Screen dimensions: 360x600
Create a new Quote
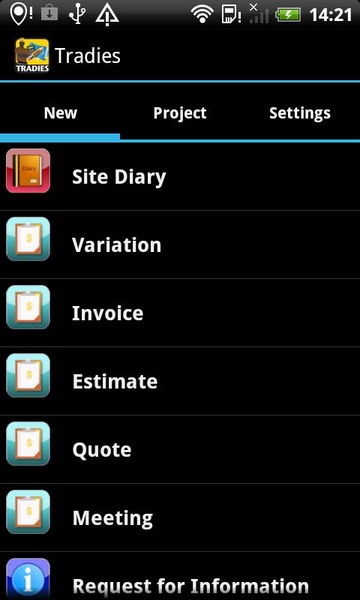coord(180,449)
